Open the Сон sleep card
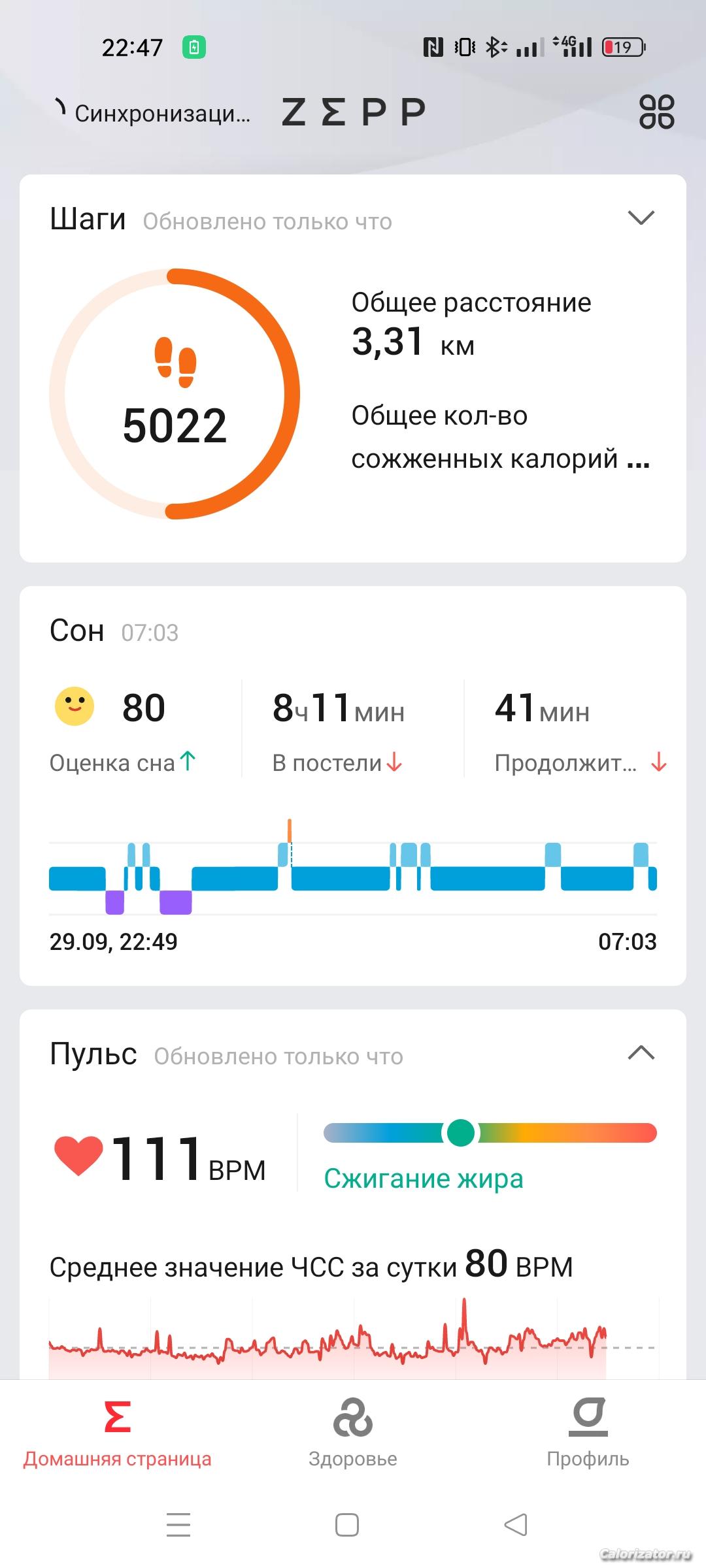The height and width of the screenshot is (1568, 706). pyautogui.click(x=353, y=785)
